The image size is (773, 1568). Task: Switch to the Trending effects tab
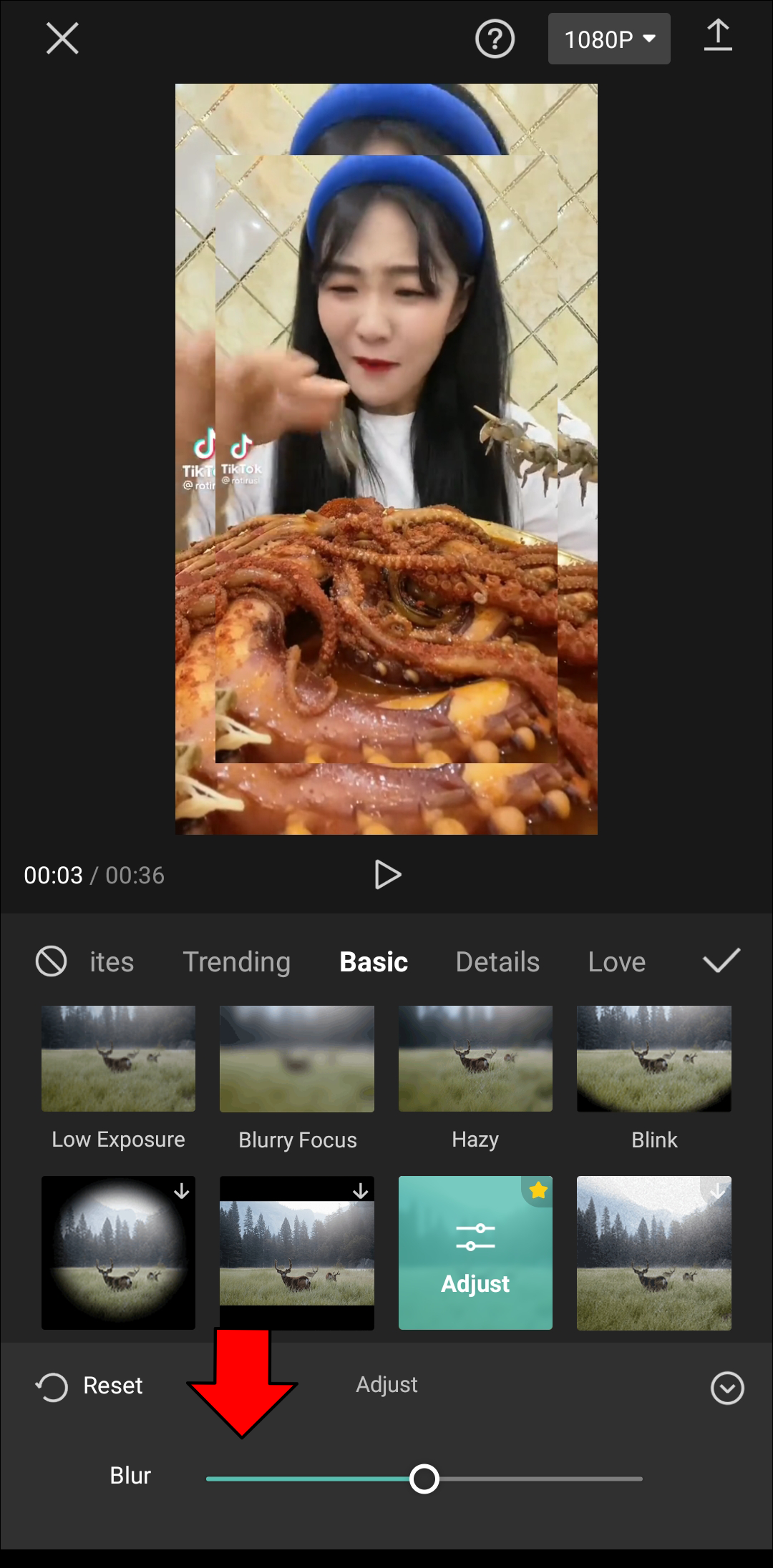click(x=236, y=962)
